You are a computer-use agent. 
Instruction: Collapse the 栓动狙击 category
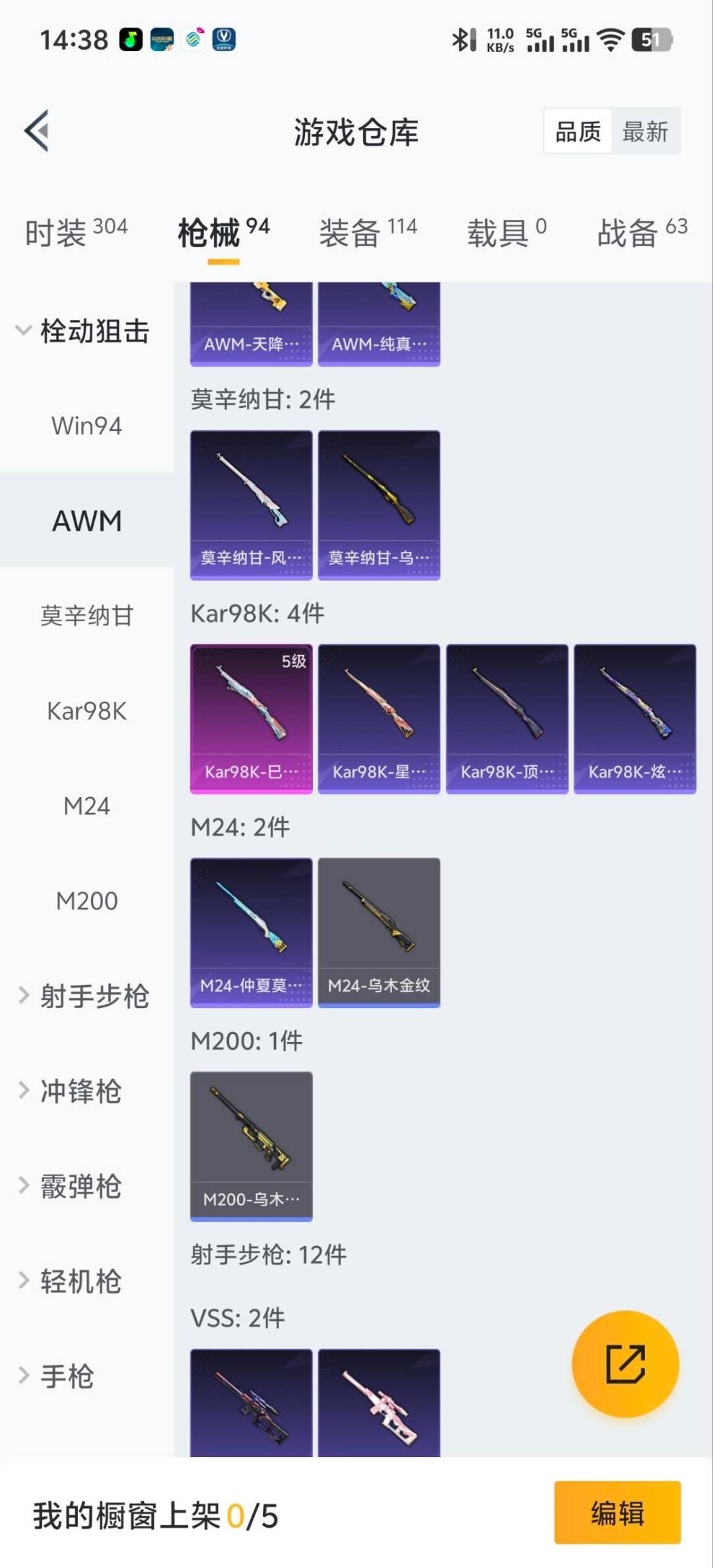pos(83,331)
